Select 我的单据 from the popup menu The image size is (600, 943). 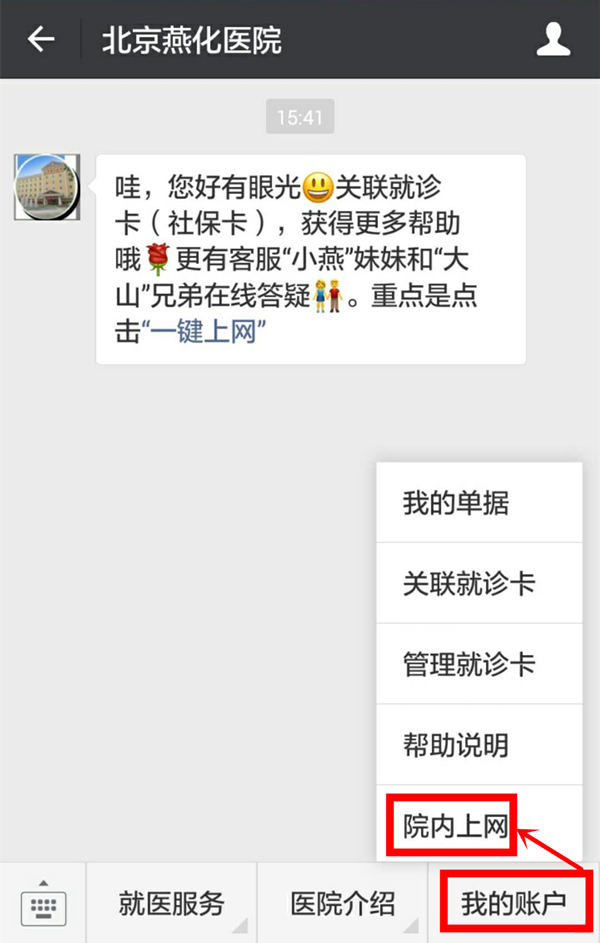click(455, 502)
